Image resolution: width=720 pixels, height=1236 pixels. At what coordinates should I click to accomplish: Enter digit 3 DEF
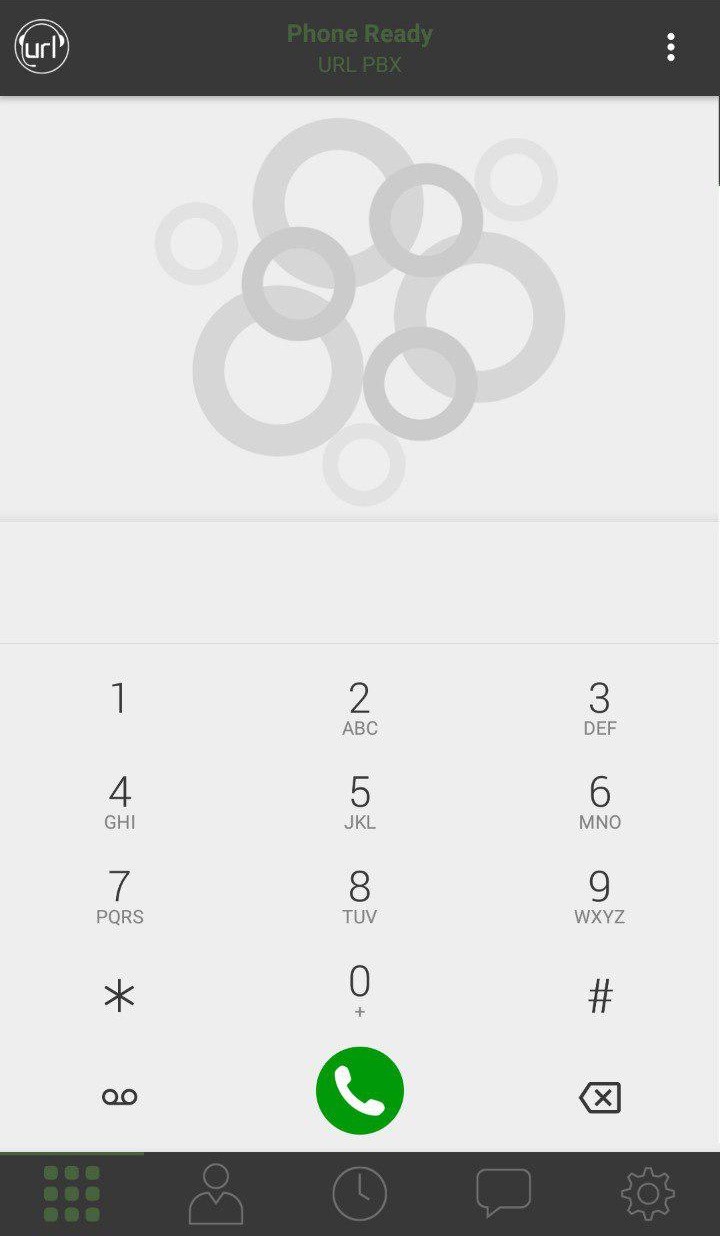point(599,708)
